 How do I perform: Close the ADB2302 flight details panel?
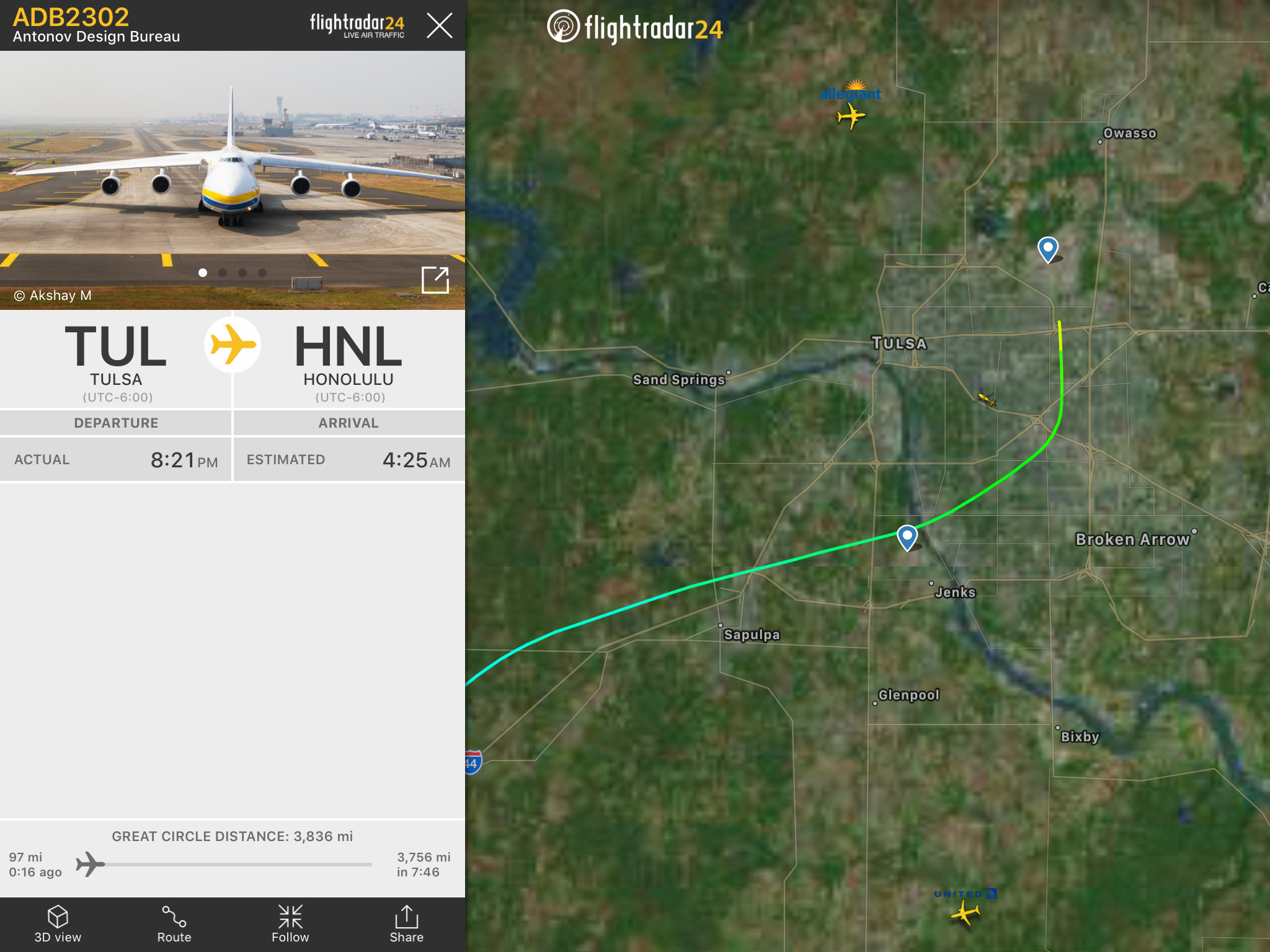pyautogui.click(x=439, y=26)
